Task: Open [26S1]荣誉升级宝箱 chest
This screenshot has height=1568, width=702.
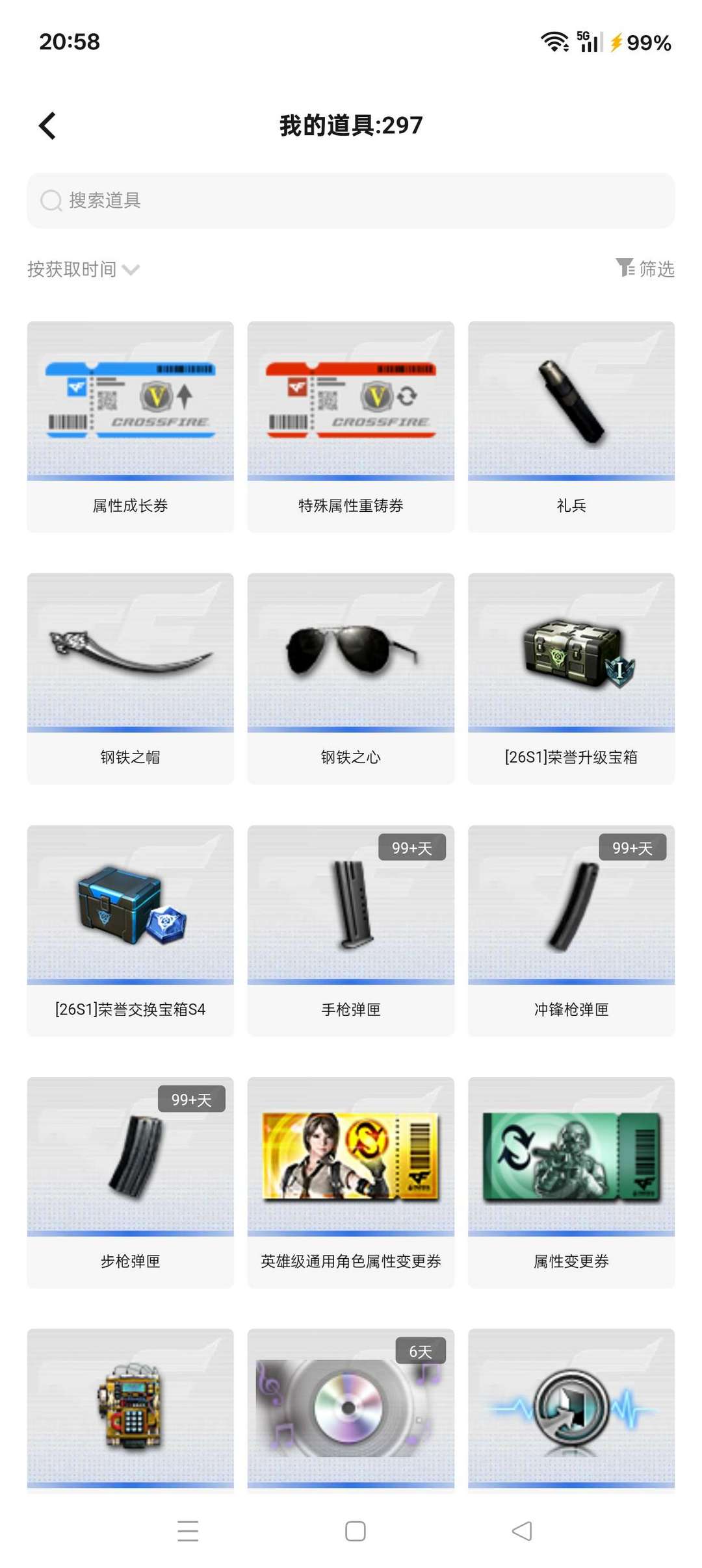Action: (x=571, y=678)
